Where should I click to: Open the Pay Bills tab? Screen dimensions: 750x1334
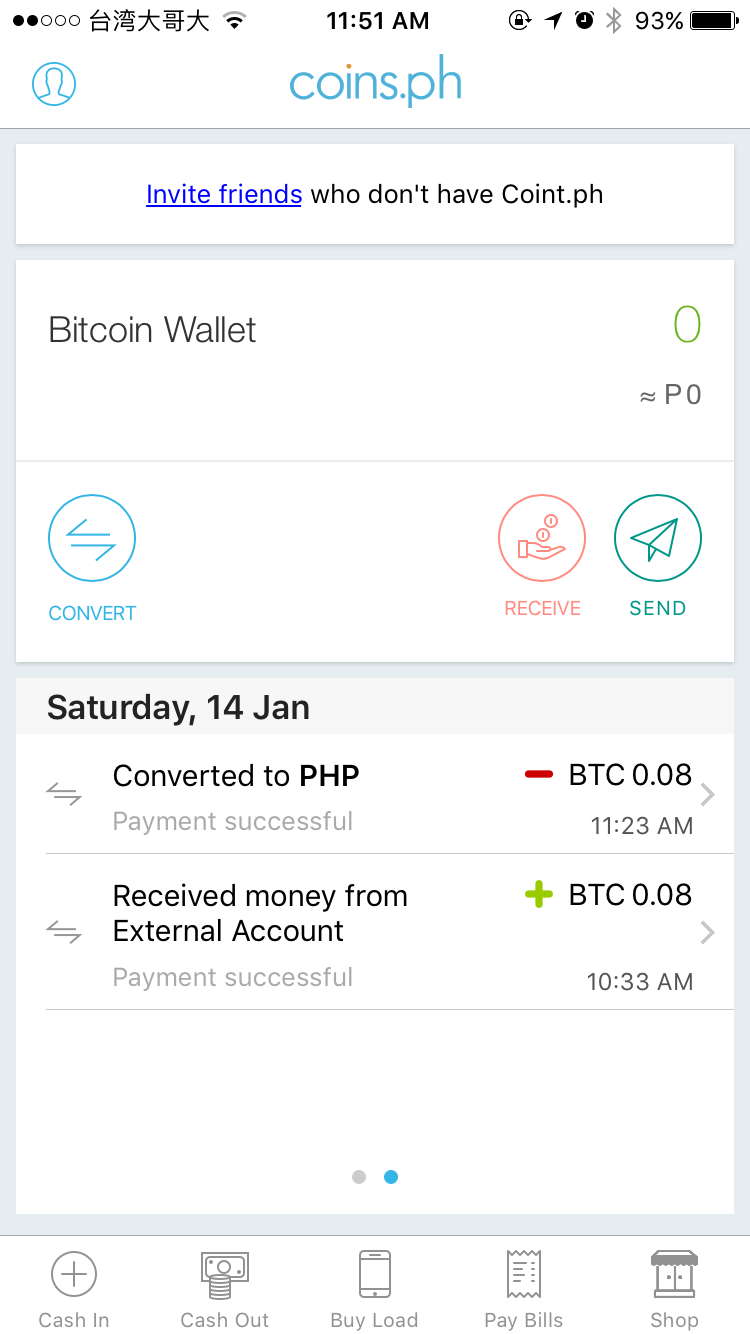pyautogui.click(x=524, y=1288)
